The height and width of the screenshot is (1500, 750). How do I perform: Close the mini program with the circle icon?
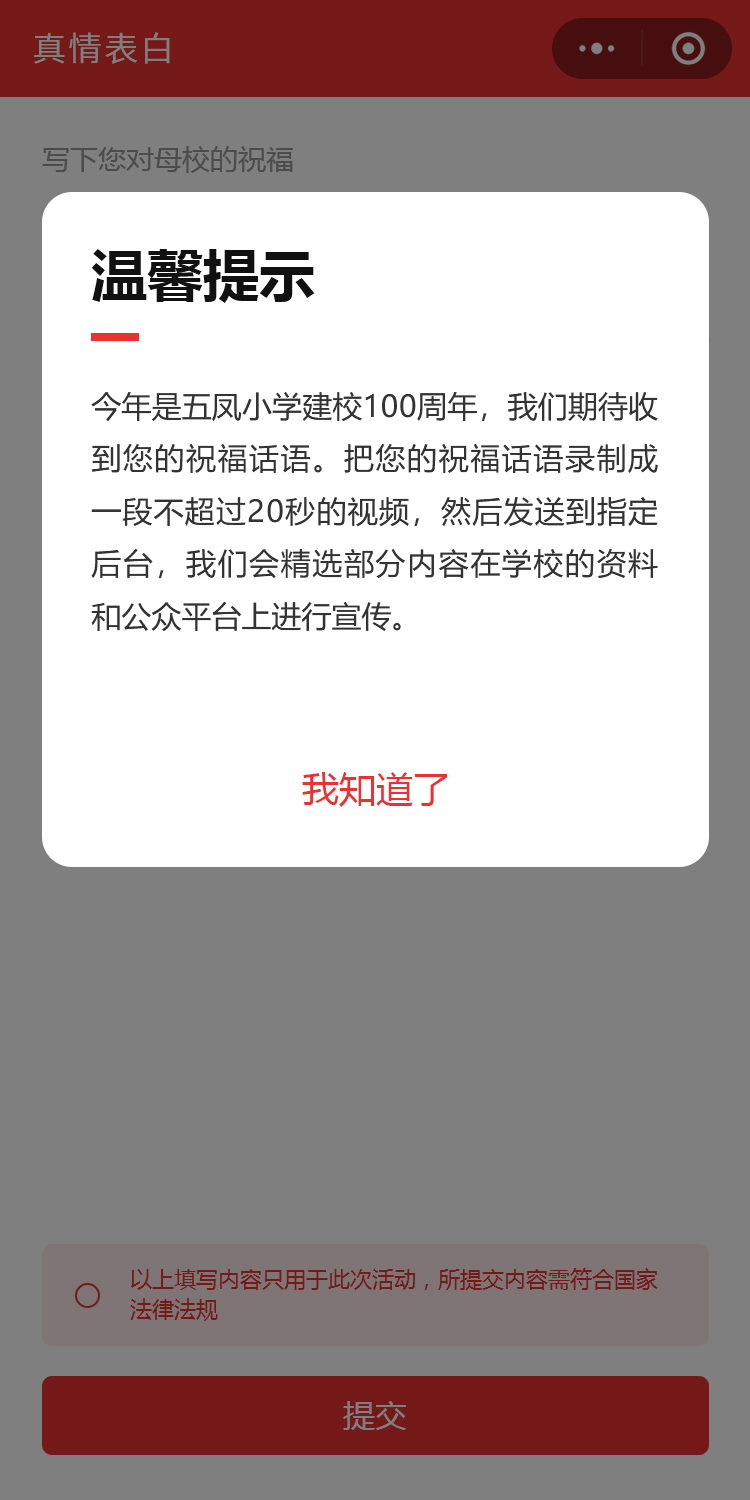point(688,48)
